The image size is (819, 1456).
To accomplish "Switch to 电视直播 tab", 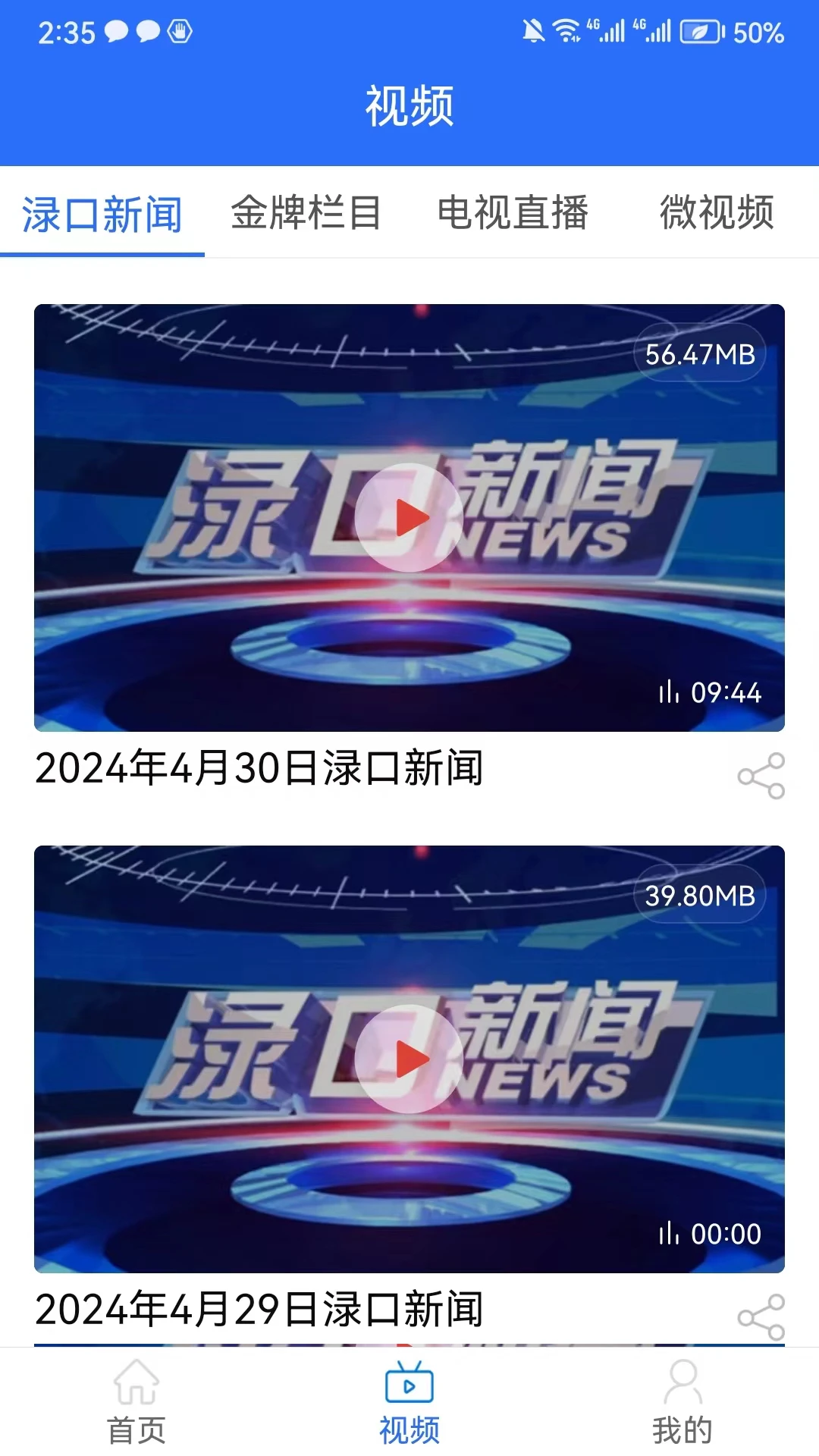I will [513, 212].
